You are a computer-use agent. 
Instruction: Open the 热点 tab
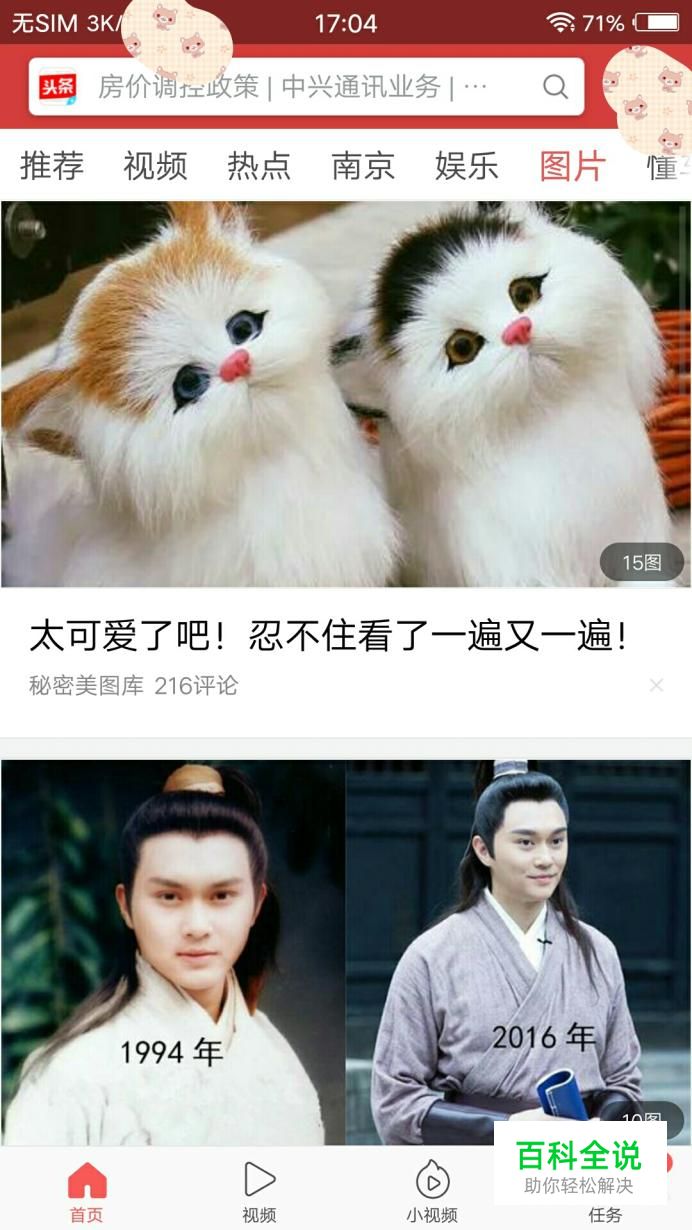coord(259,166)
